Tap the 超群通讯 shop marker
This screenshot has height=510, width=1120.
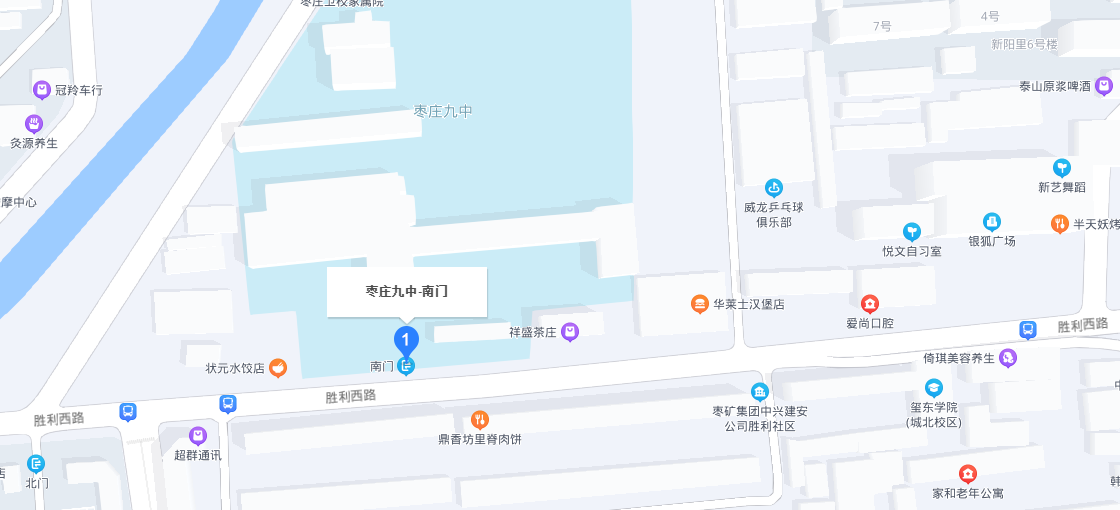(x=197, y=436)
